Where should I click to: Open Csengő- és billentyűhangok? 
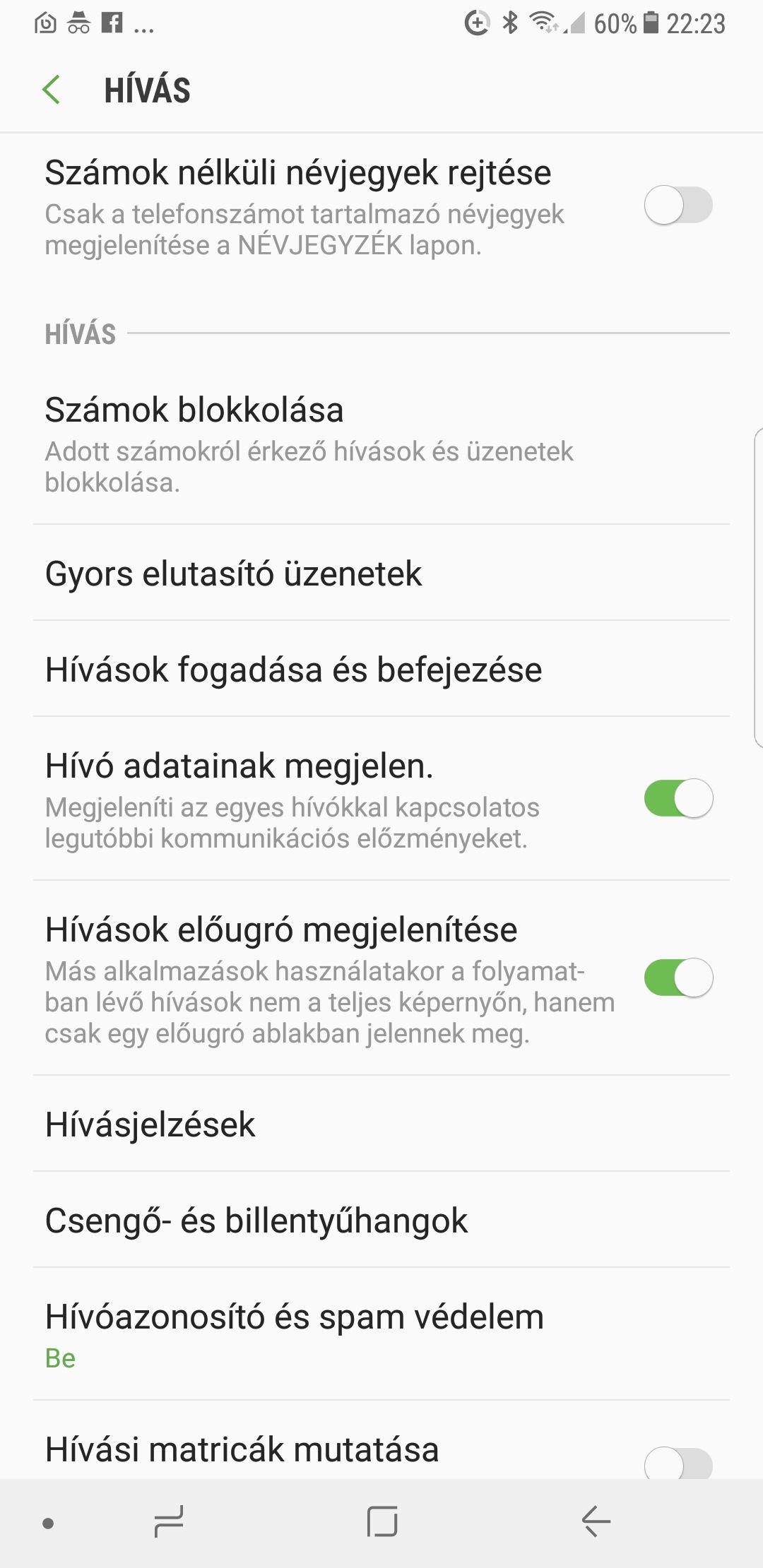381,1220
